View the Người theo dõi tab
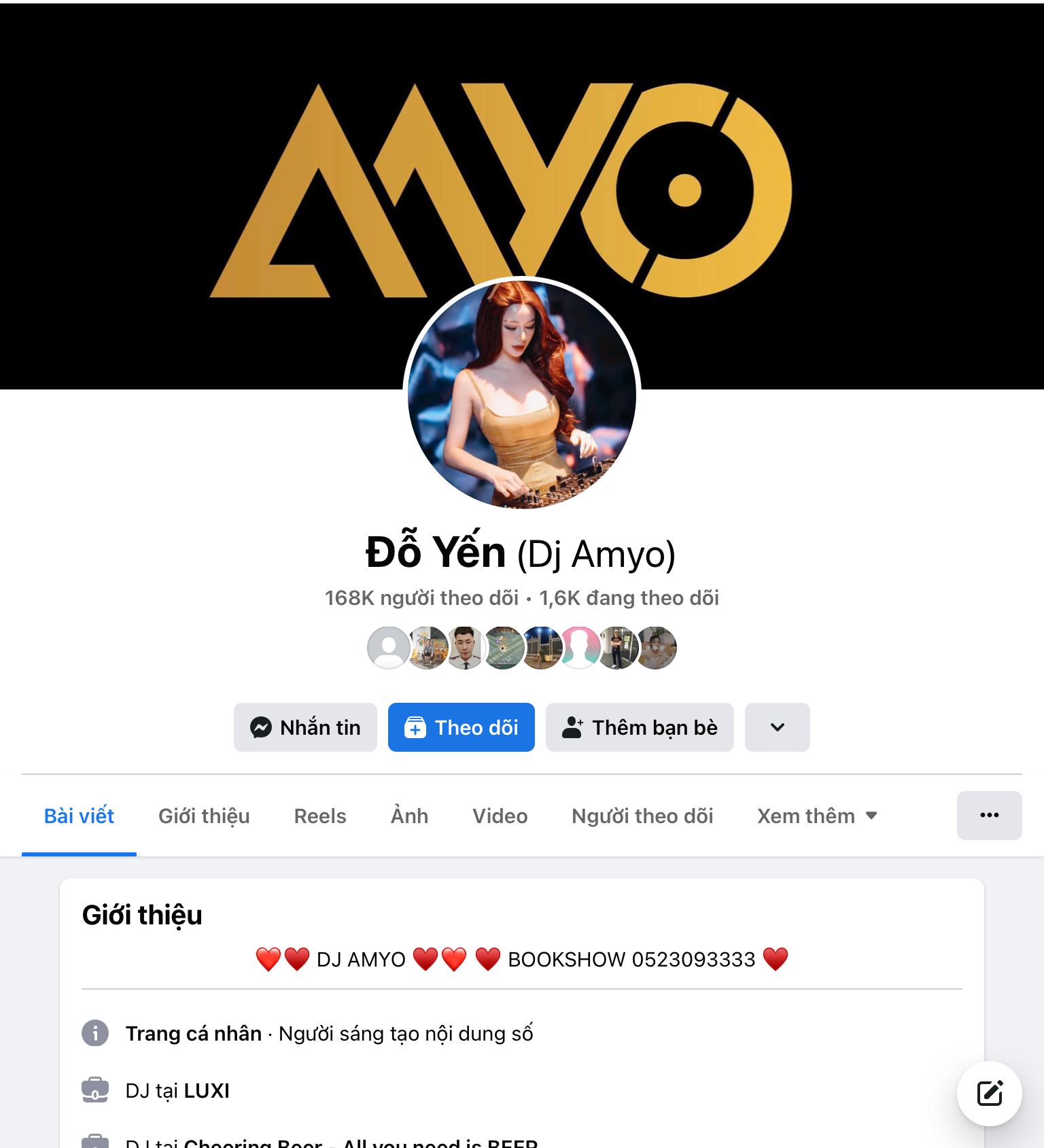The image size is (1044, 1148). (x=642, y=816)
